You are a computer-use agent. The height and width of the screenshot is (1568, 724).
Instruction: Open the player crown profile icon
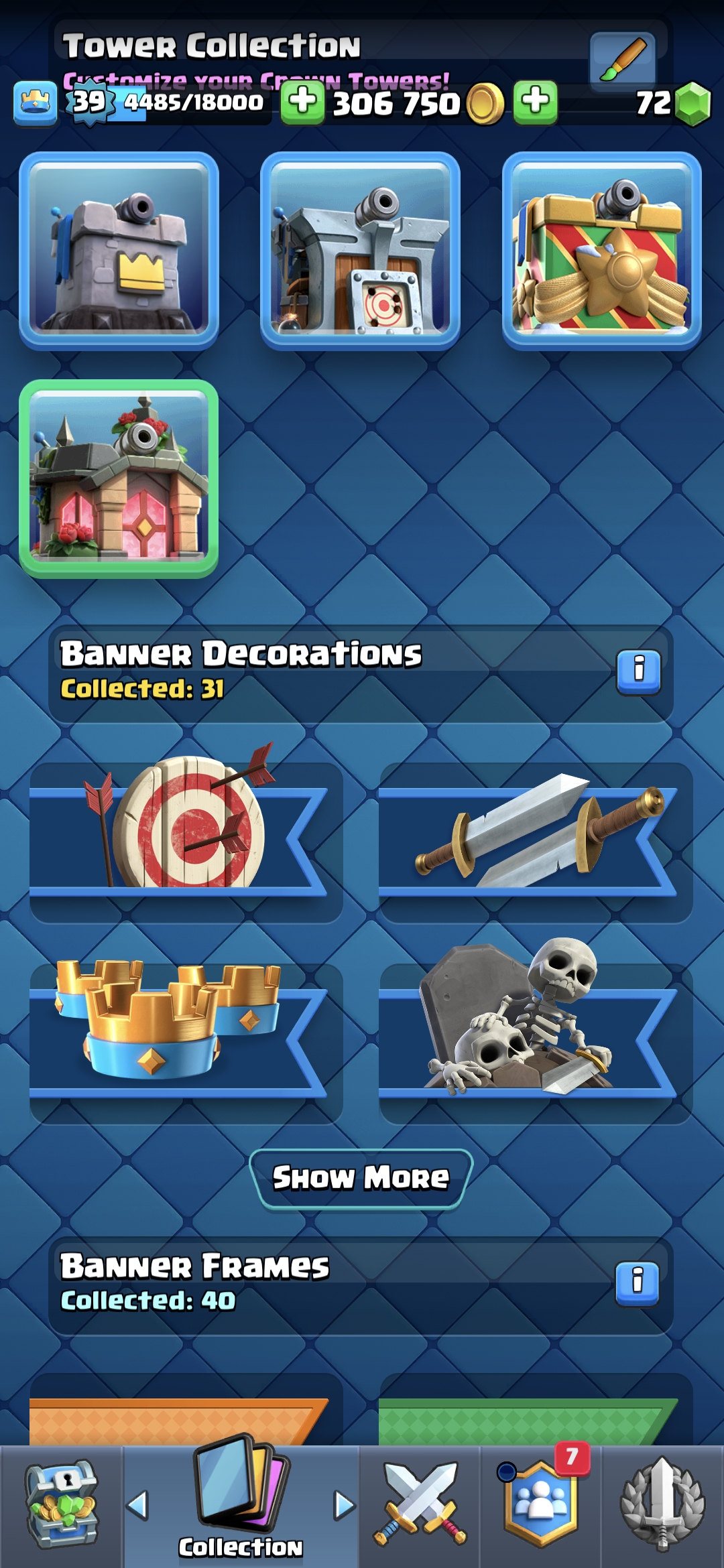(x=35, y=103)
